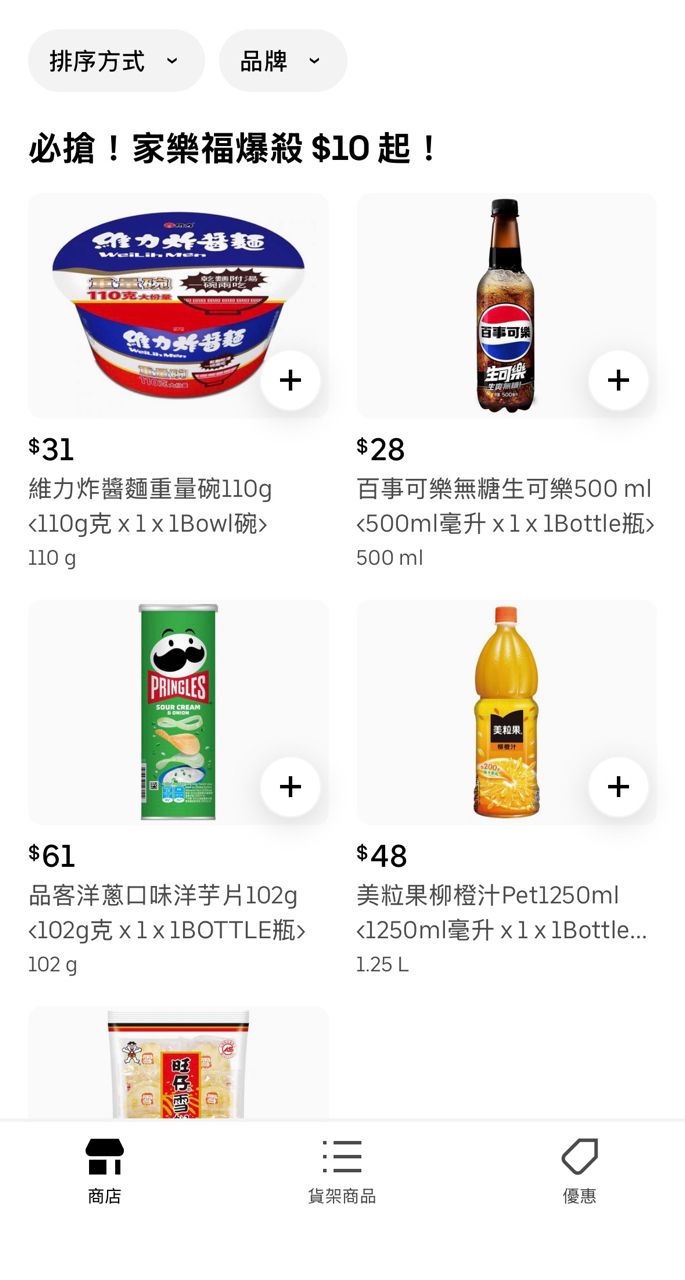Viewport: 685px width, 1280px height.
Task: Add 品客洋蔥口味洋芋片 to cart
Action: click(x=290, y=787)
